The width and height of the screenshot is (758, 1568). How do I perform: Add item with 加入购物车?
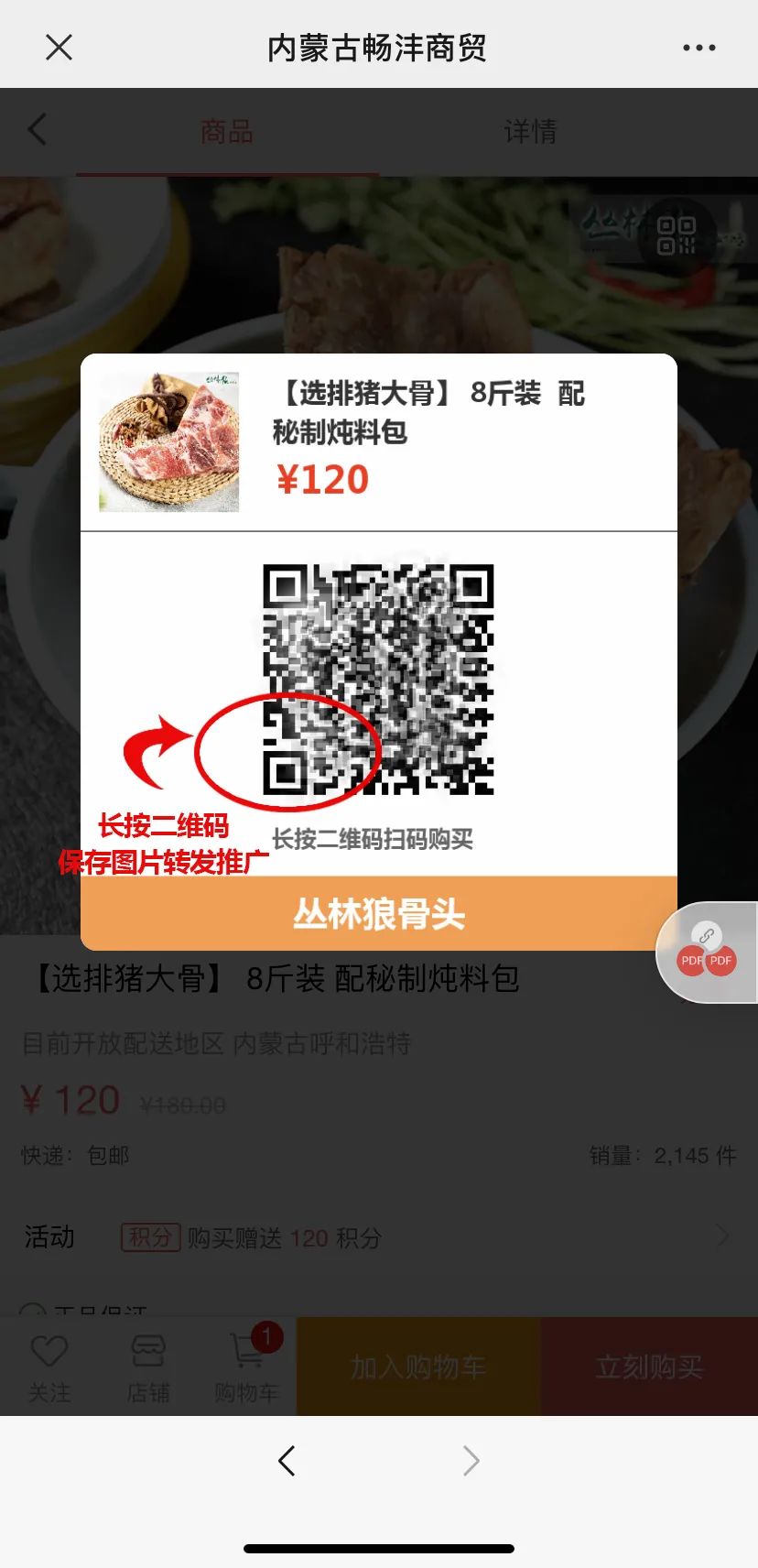(x=418, y=1367)
